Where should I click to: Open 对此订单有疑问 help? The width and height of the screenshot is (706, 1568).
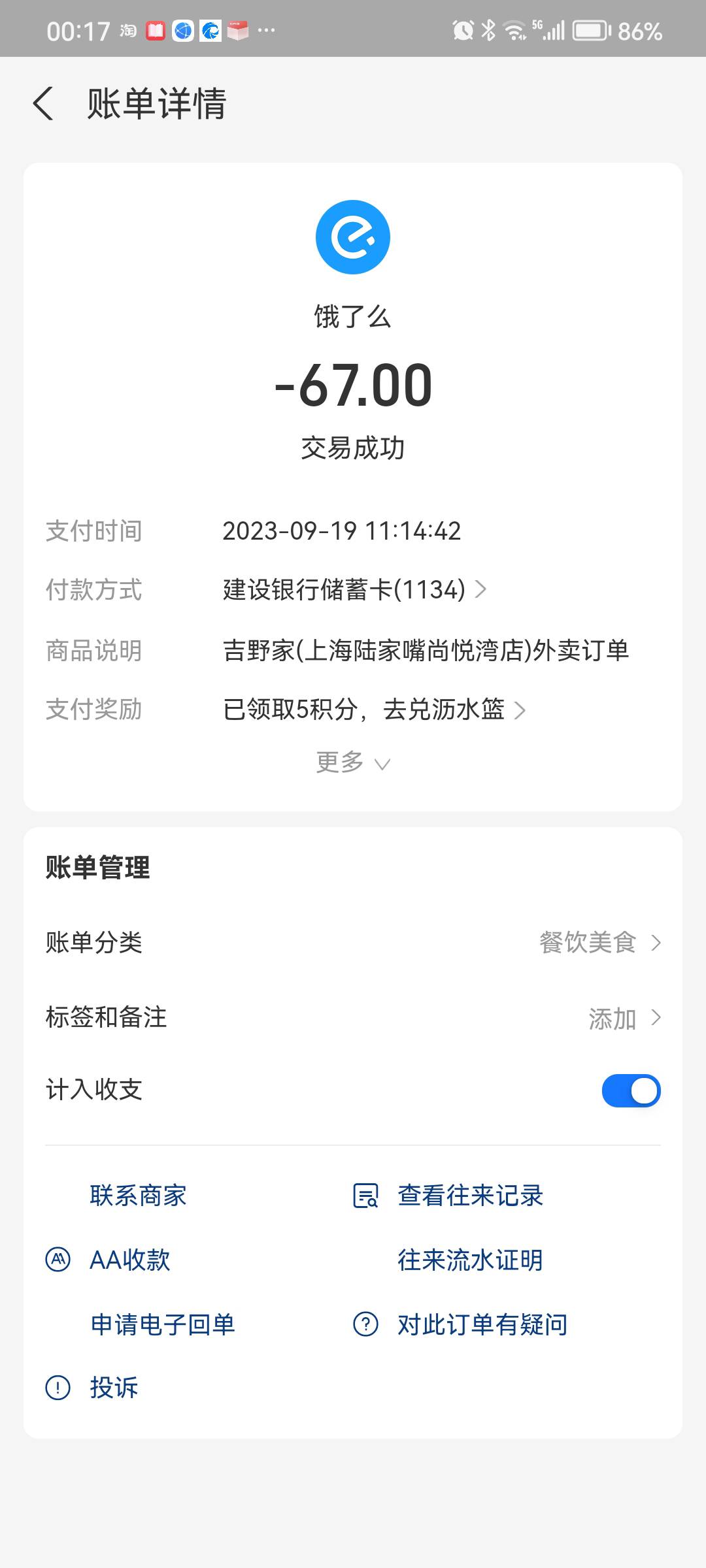click(x=460, y=1324)
